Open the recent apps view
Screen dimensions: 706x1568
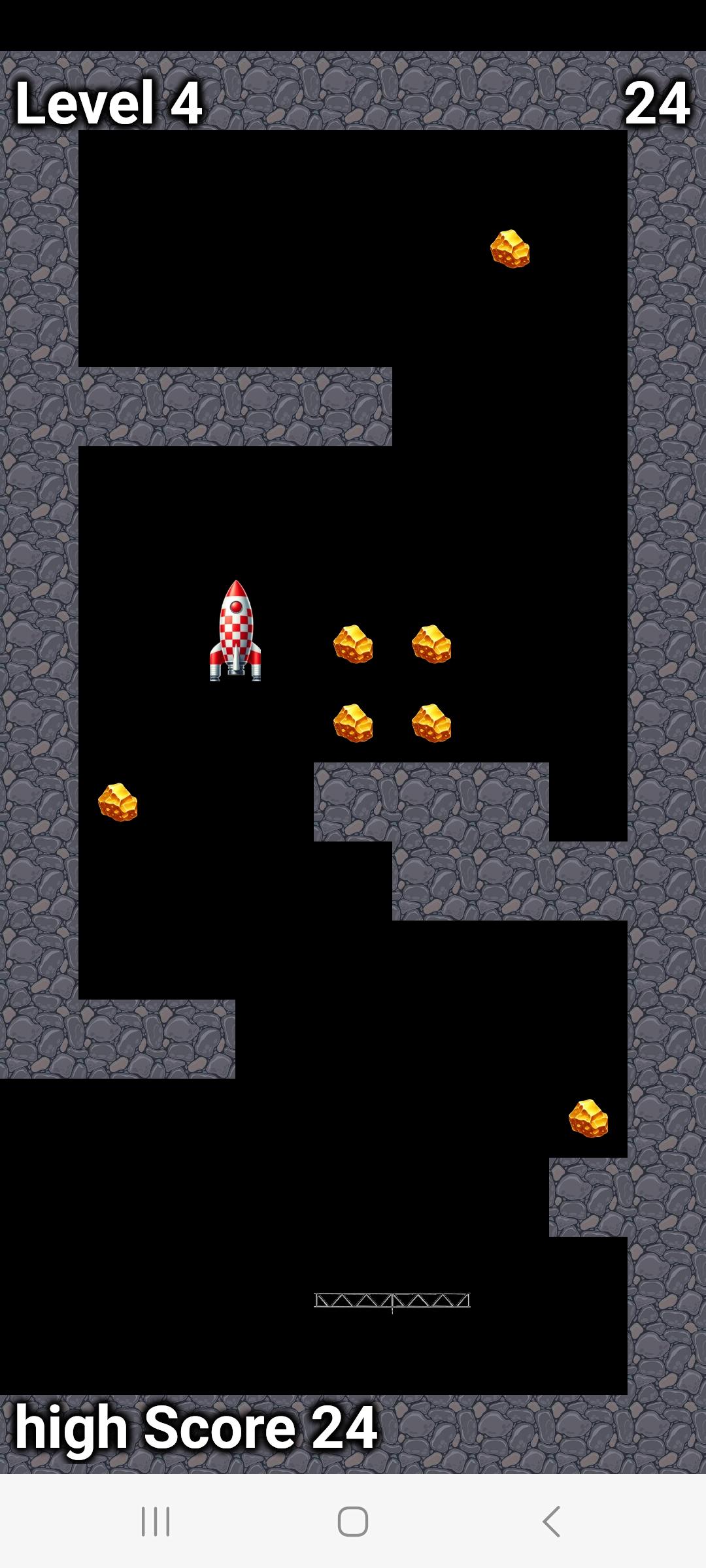coord(156,1522)
